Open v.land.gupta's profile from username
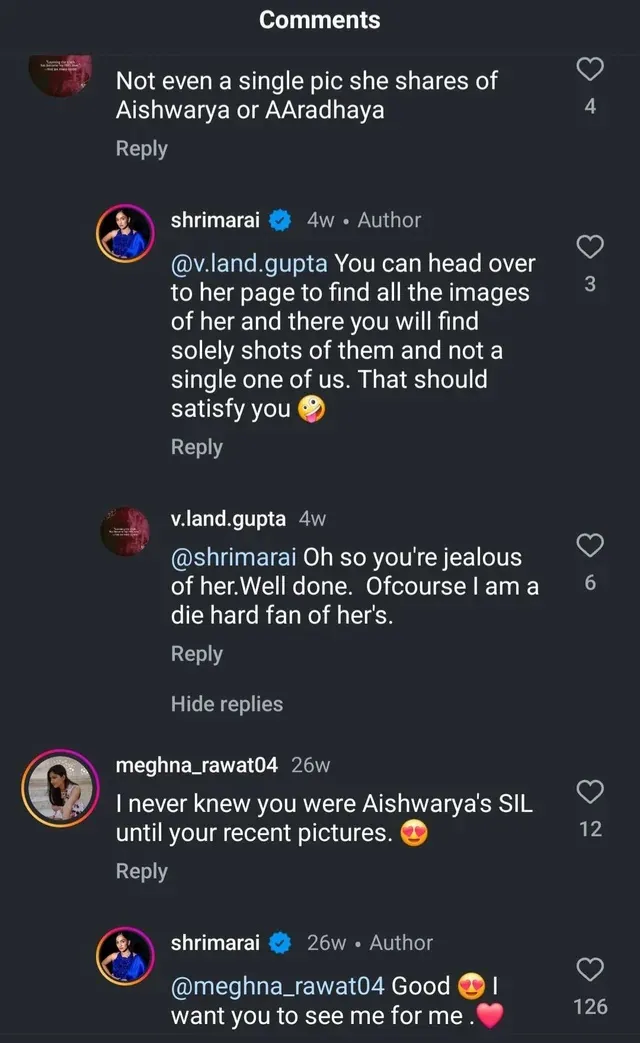The image size is (640, 1043). (228, 519)
